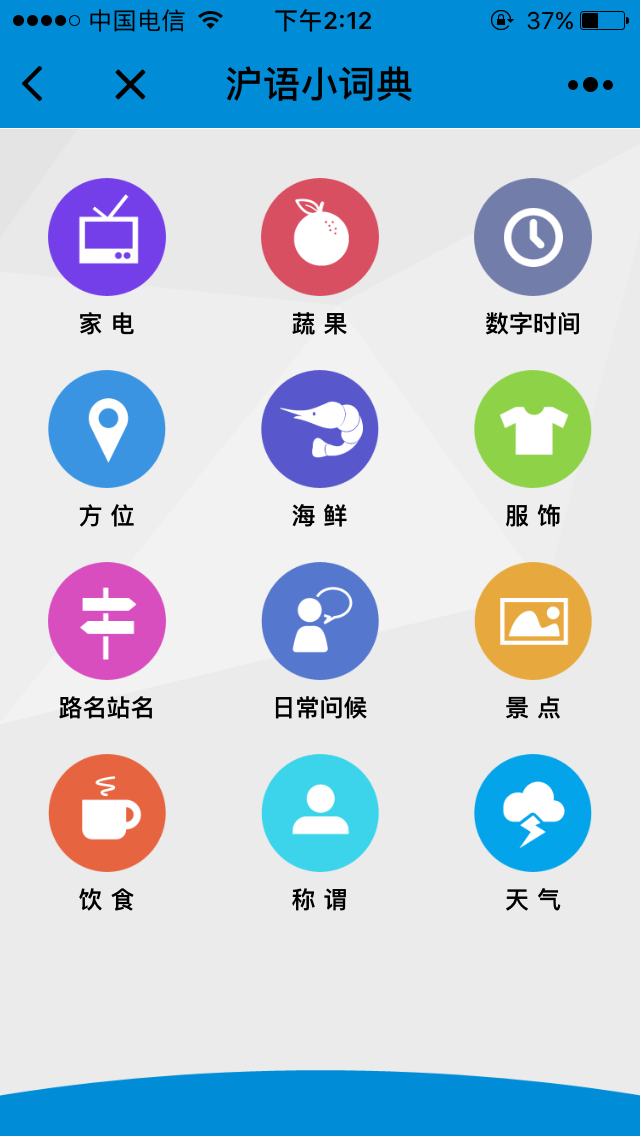This screenshot has width=640, height=1136.
Task: Go back using the left arrow
Action: click(33, 84)
